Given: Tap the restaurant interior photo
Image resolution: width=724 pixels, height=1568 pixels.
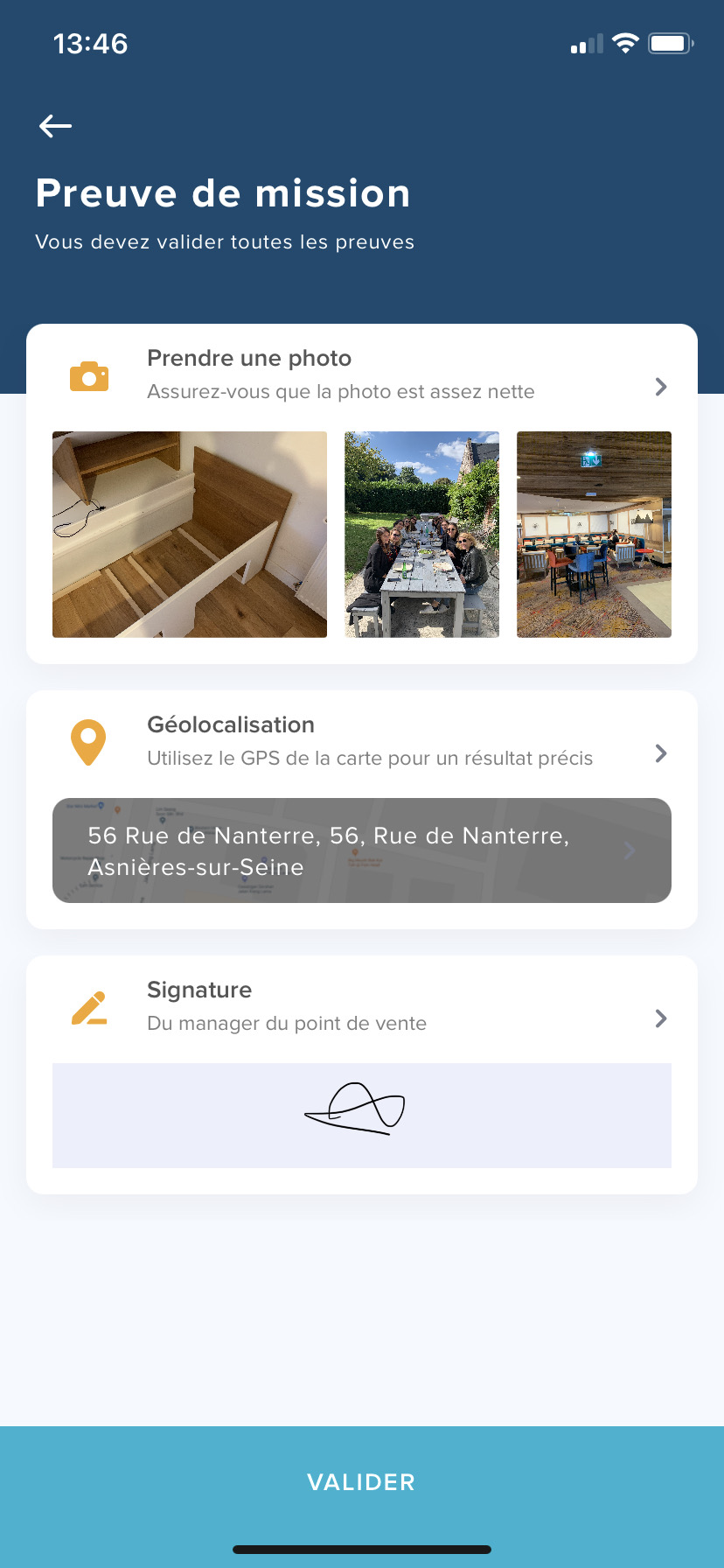Looking at the screenshot, I should tap(594, 534).
